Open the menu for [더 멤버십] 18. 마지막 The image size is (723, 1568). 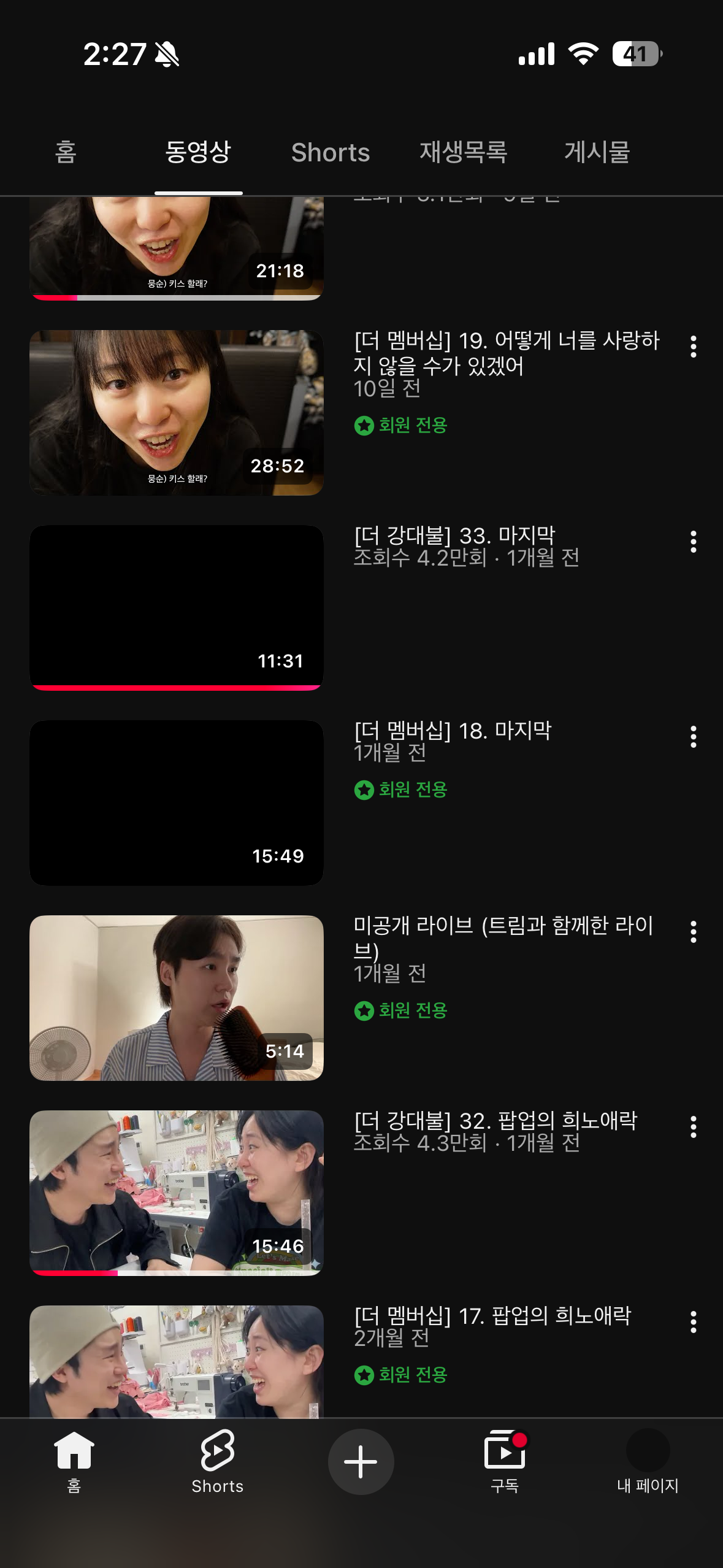pos(693,737)
